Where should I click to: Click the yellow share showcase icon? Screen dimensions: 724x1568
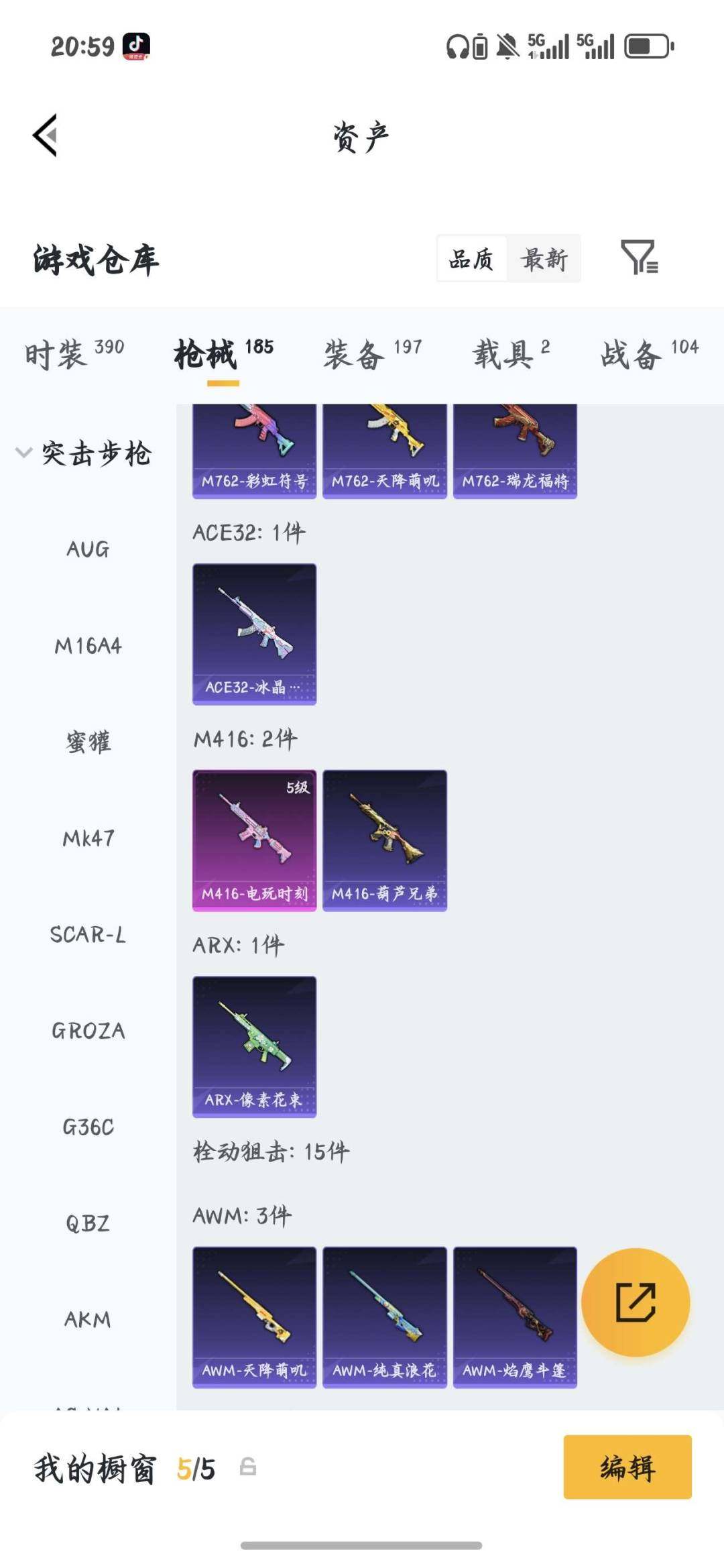coord(636,1301)
